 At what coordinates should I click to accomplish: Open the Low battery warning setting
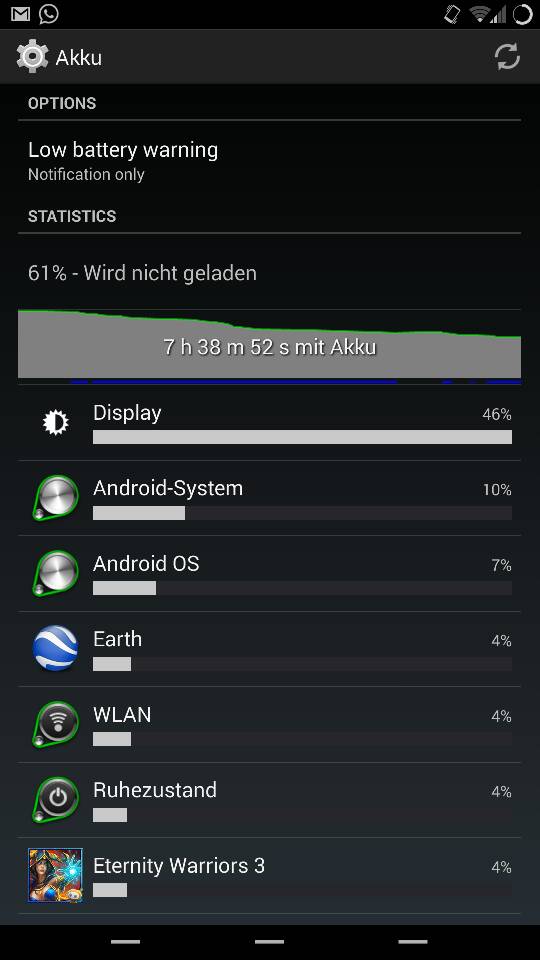tap(269, 161)
